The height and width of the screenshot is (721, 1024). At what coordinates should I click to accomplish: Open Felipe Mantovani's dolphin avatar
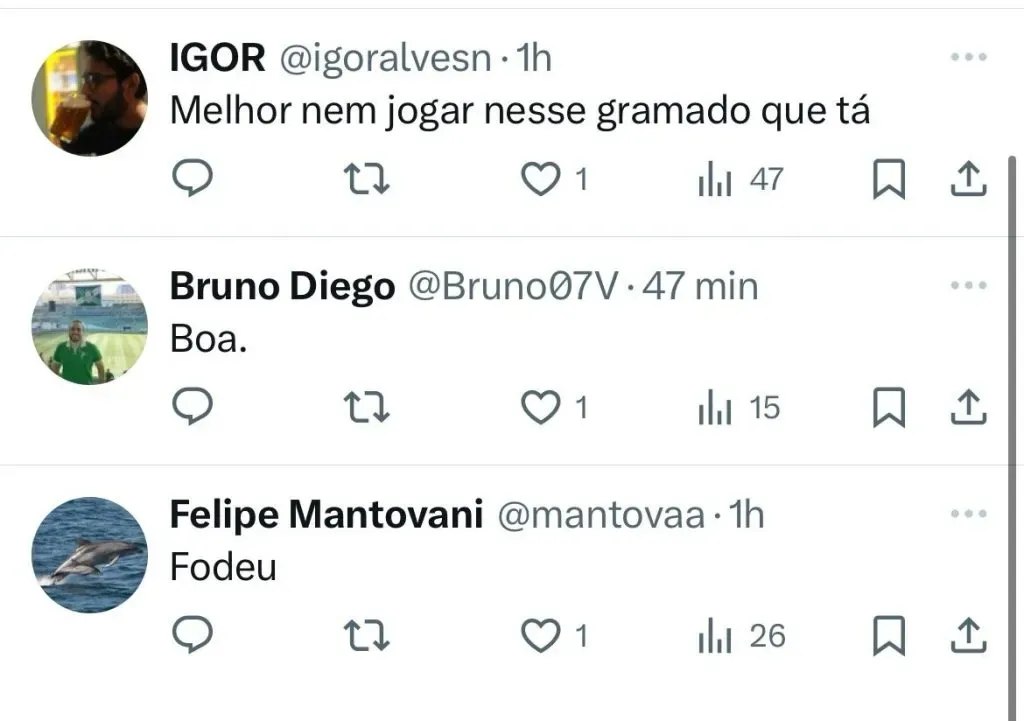pyautogui.click(x=90, y=555)
